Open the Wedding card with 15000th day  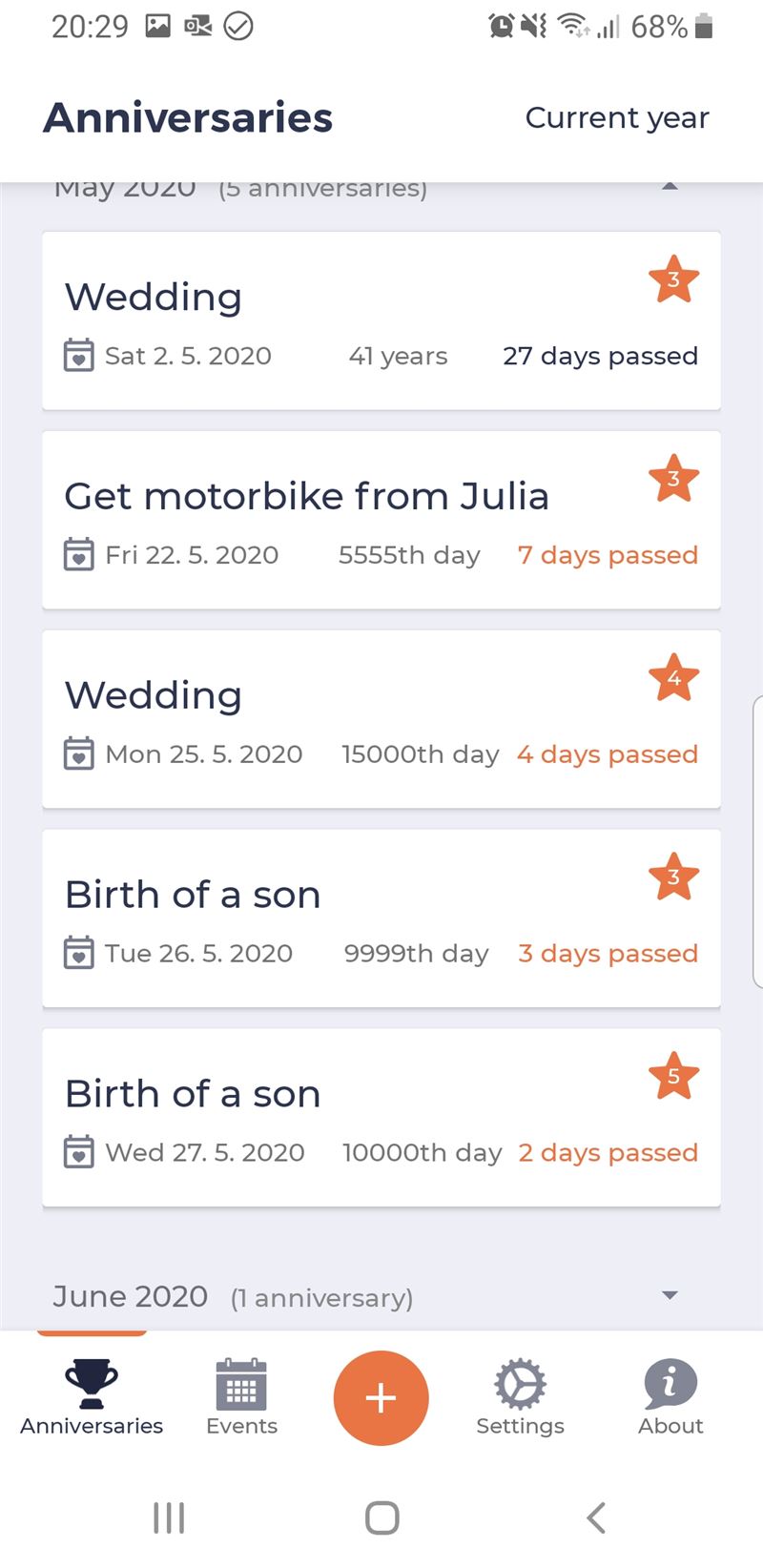tap(381, 719)
